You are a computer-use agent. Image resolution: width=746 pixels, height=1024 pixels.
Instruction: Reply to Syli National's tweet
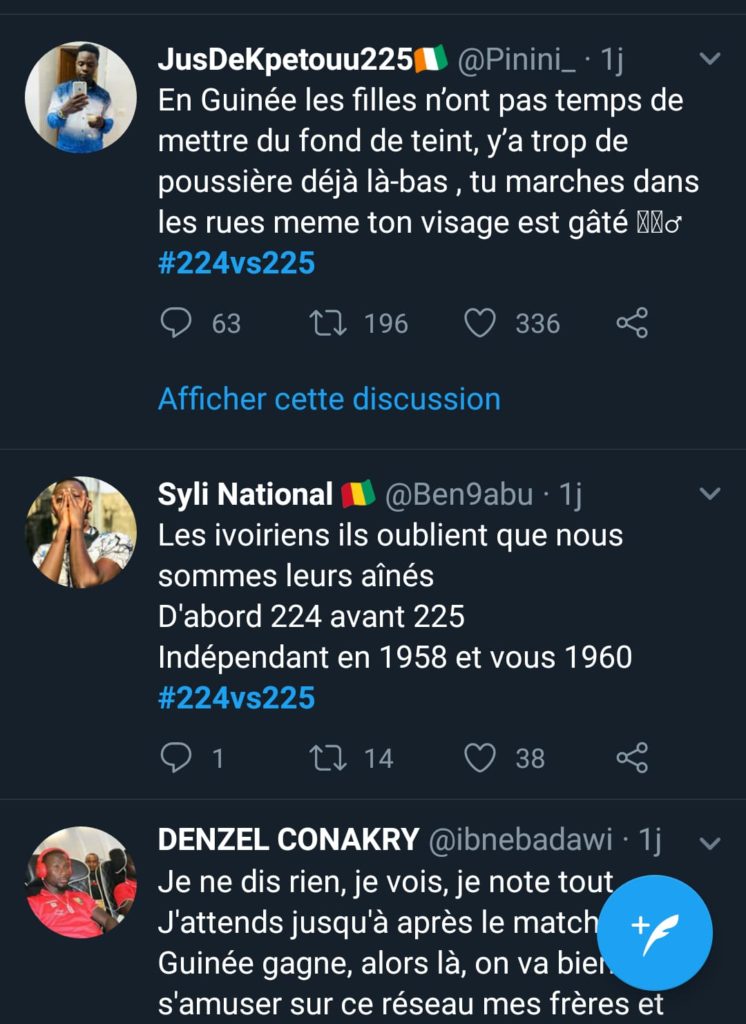pyautogui.click(x=176, y=758)
